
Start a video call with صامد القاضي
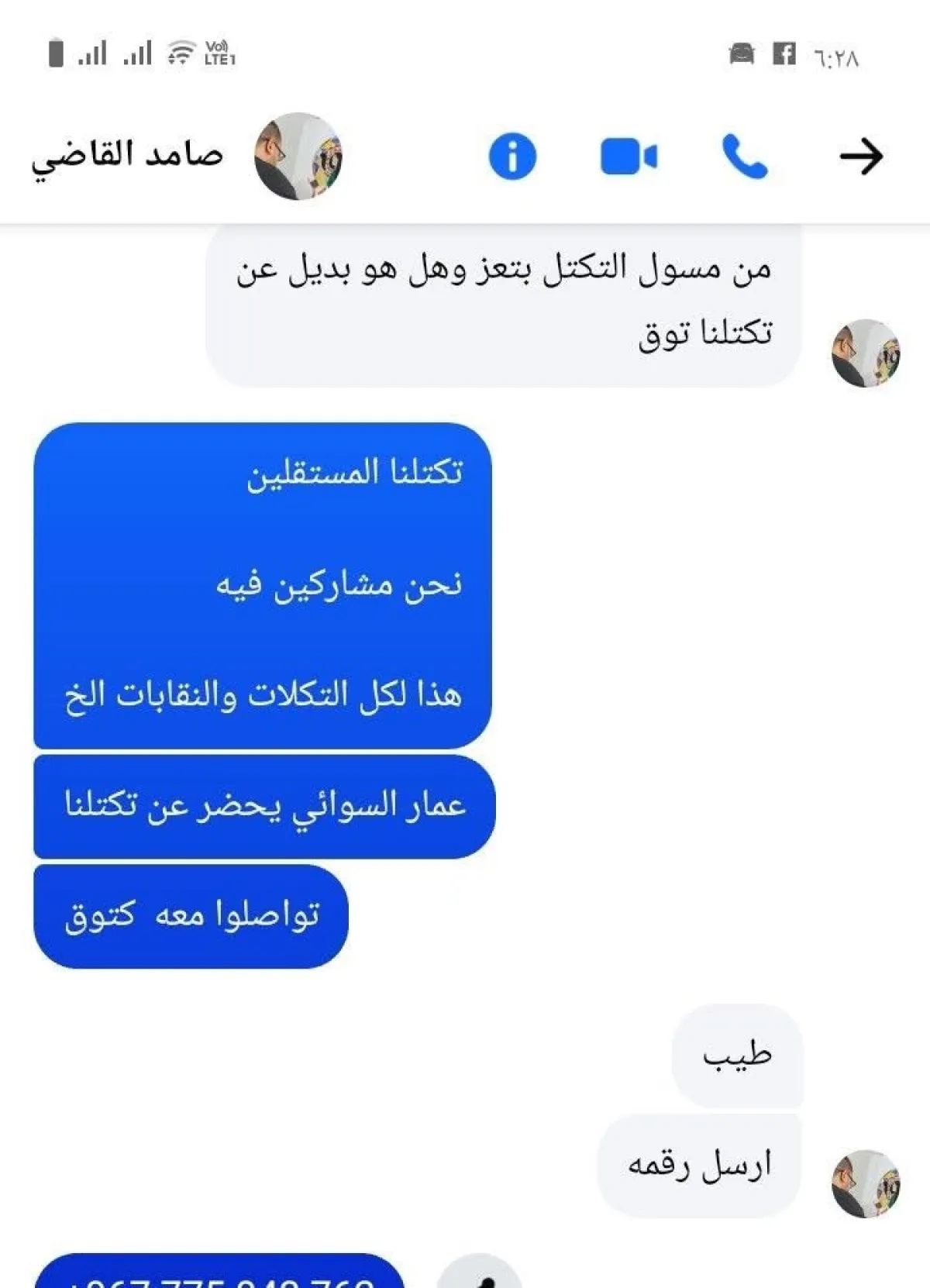pos(629,157)
